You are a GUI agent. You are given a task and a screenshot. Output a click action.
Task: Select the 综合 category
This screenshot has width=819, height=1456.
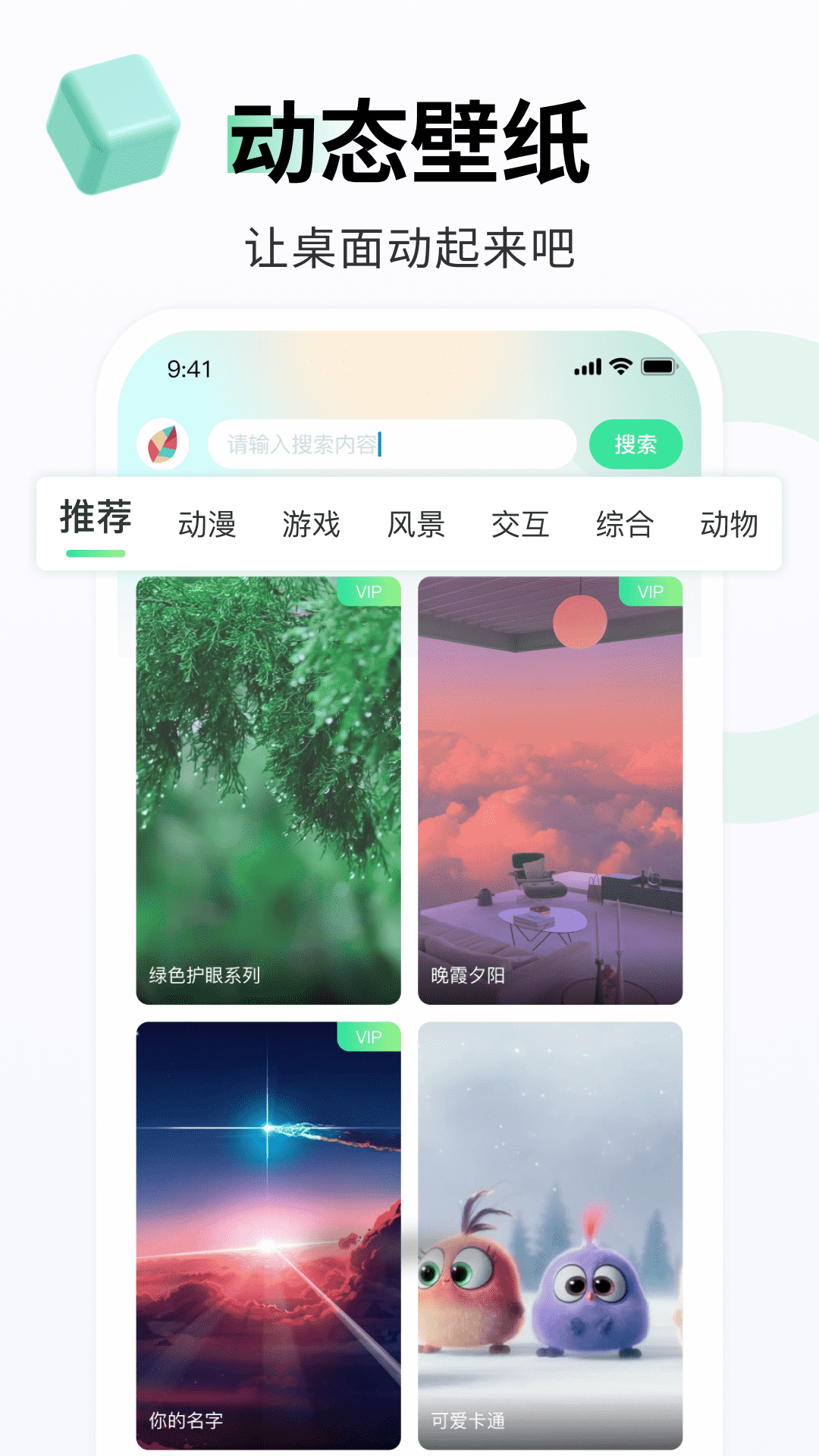pos(623,525)
